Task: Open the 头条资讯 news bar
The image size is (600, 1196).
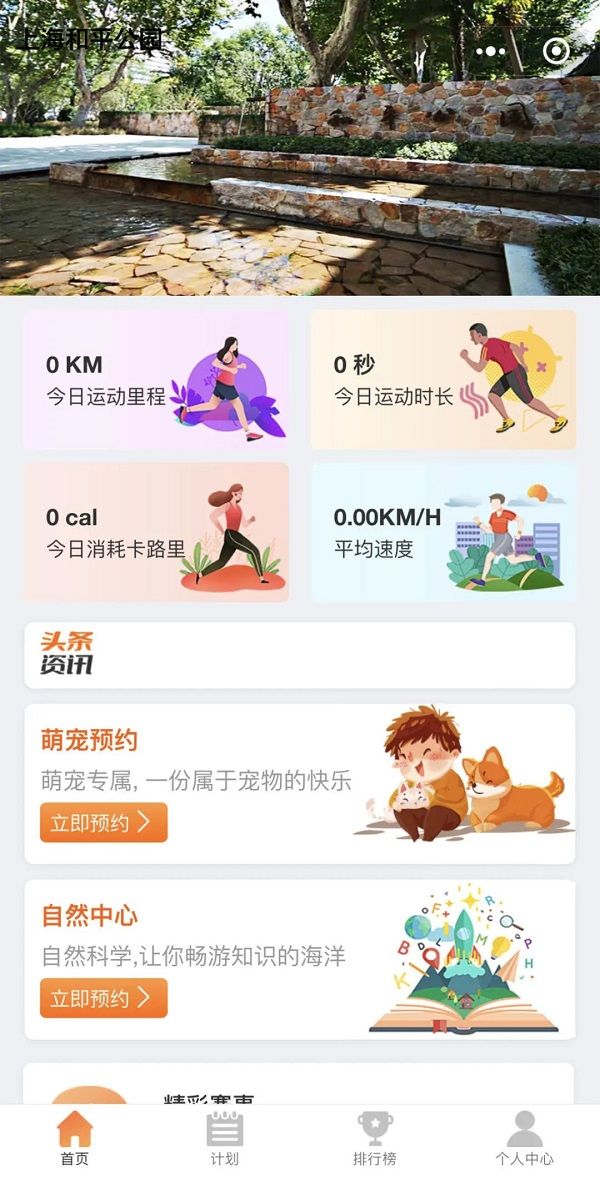Action: (299, 655)
